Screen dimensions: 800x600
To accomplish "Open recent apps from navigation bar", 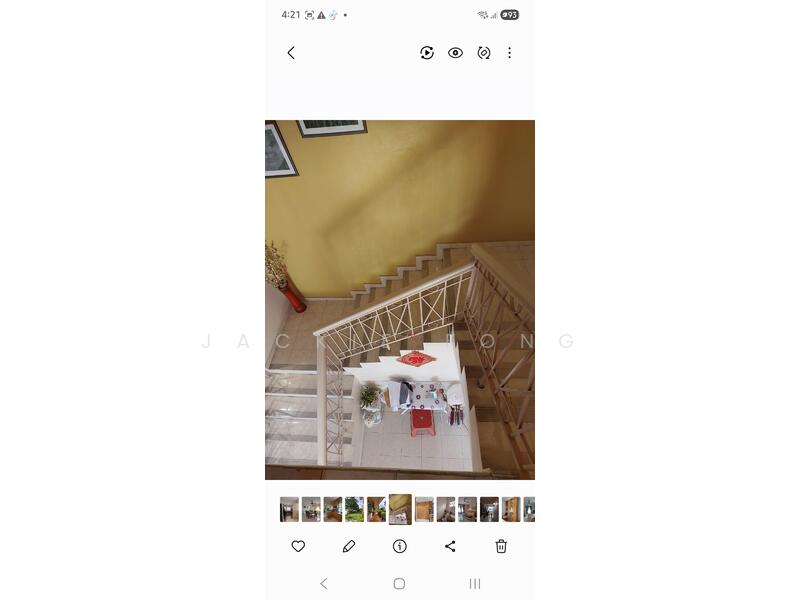I will tap(475, 583).
